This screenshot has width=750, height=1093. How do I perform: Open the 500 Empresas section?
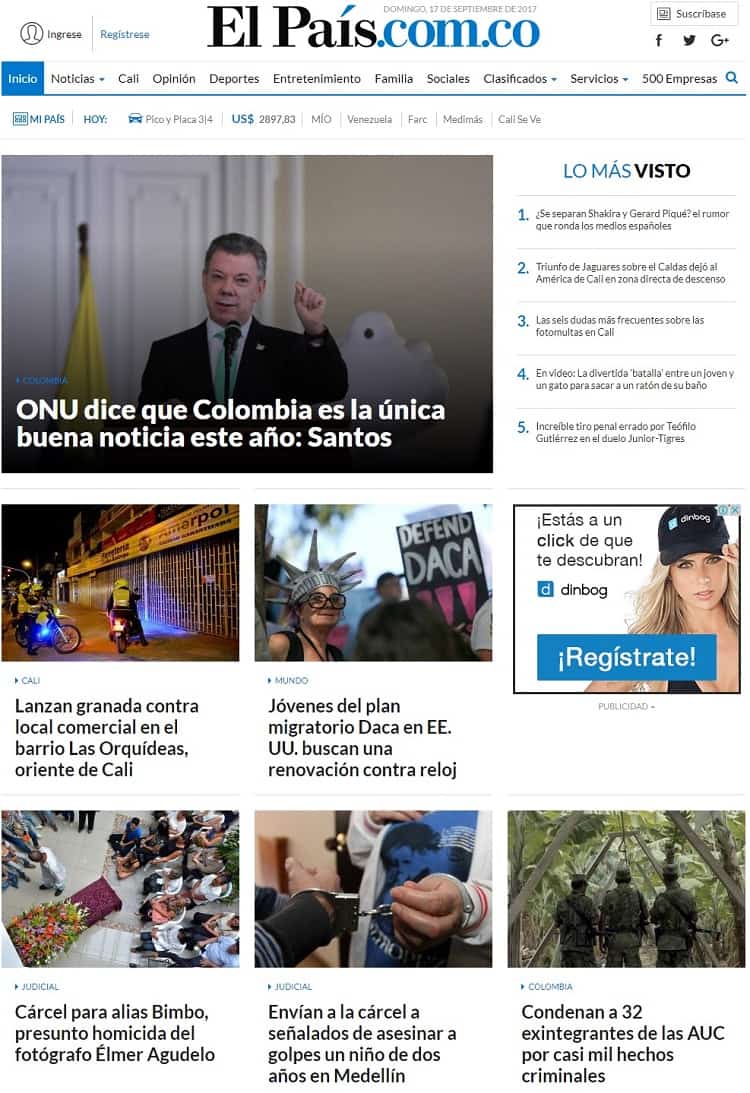[x=679, y=79]
